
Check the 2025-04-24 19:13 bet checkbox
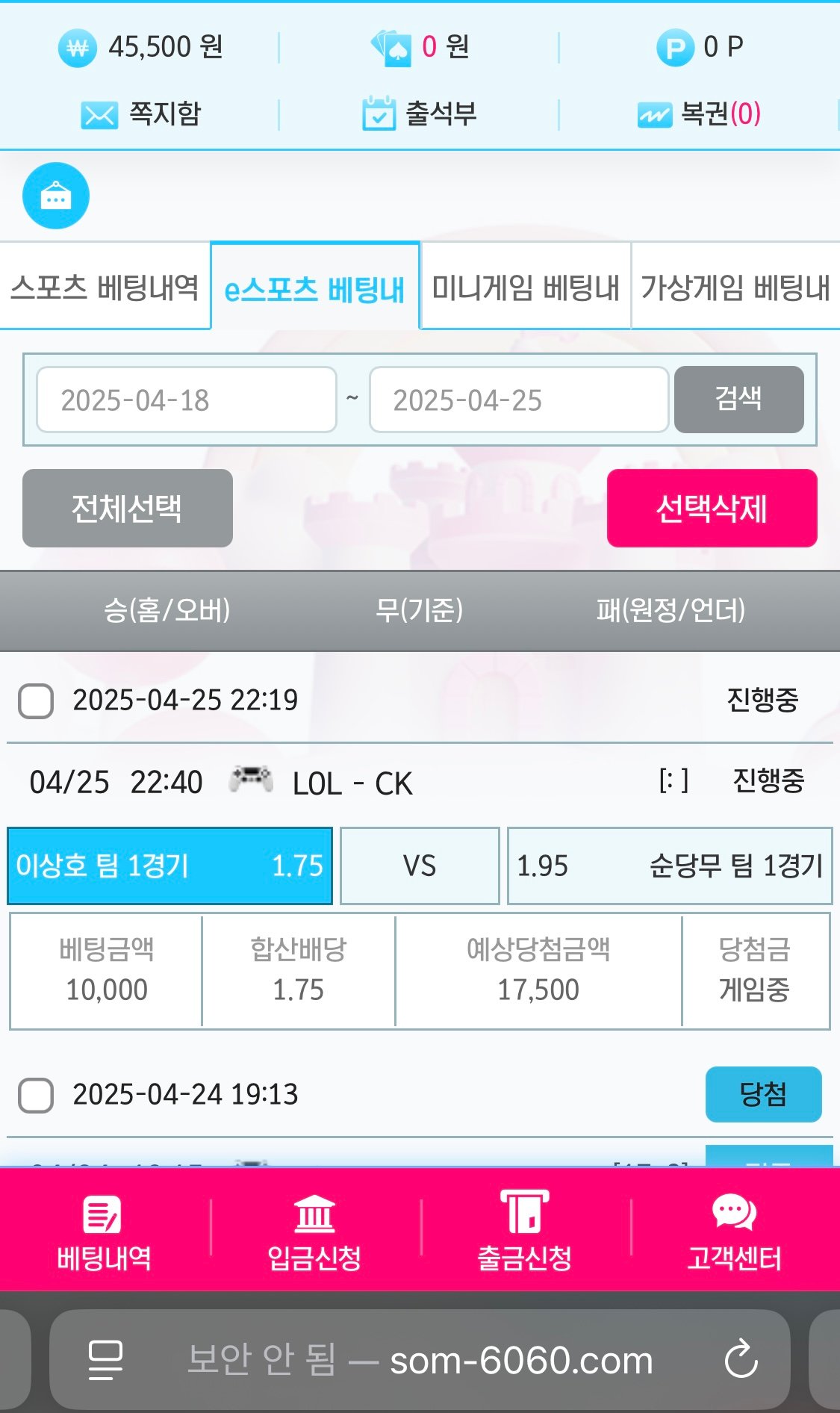click(36, 1096)
